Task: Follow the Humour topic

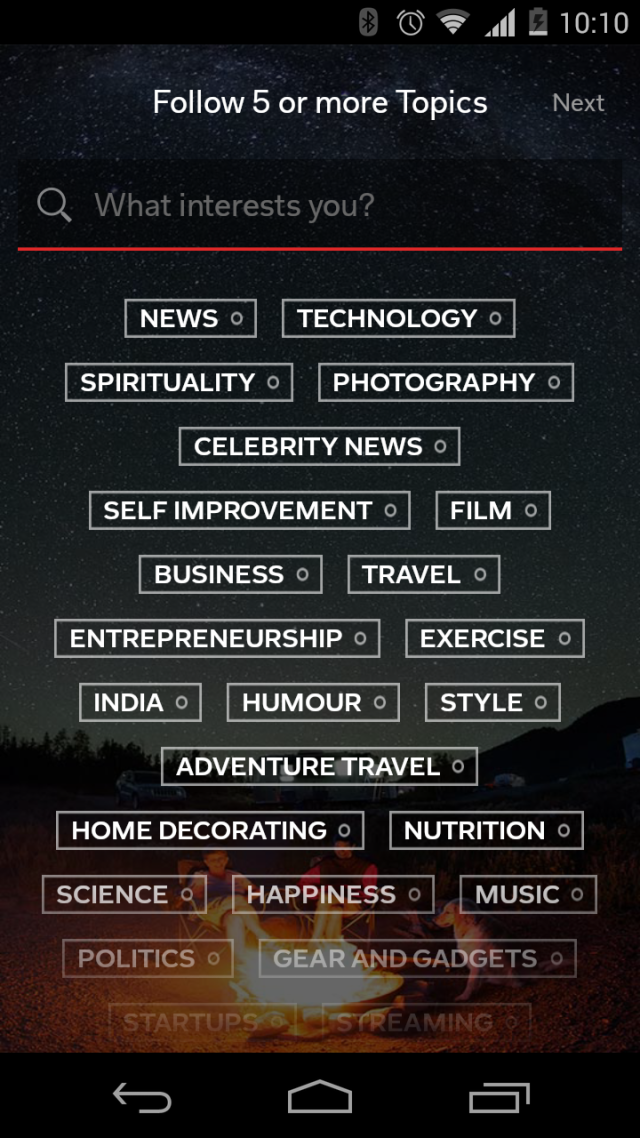Action: (313, 703)
